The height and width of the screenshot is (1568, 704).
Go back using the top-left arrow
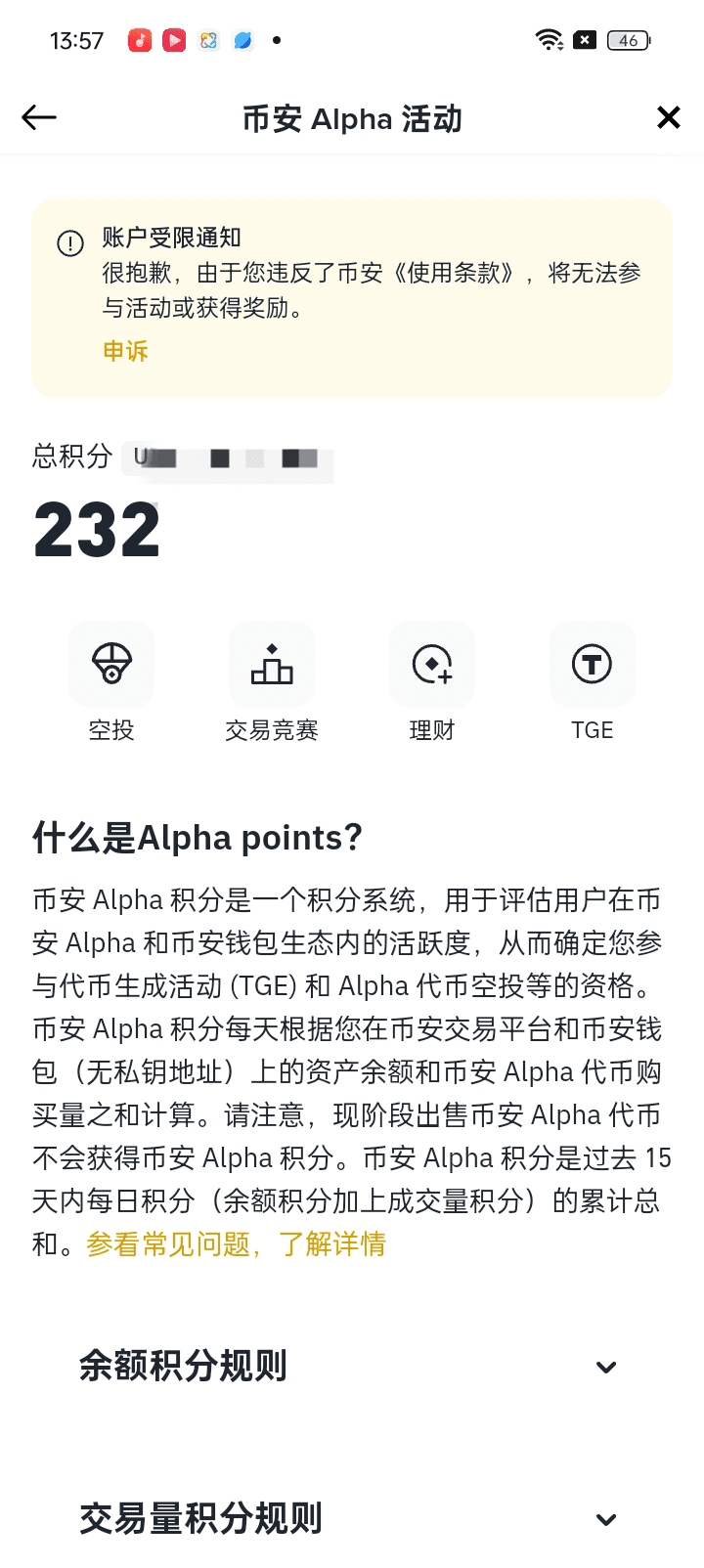click(x=39, y=118)
